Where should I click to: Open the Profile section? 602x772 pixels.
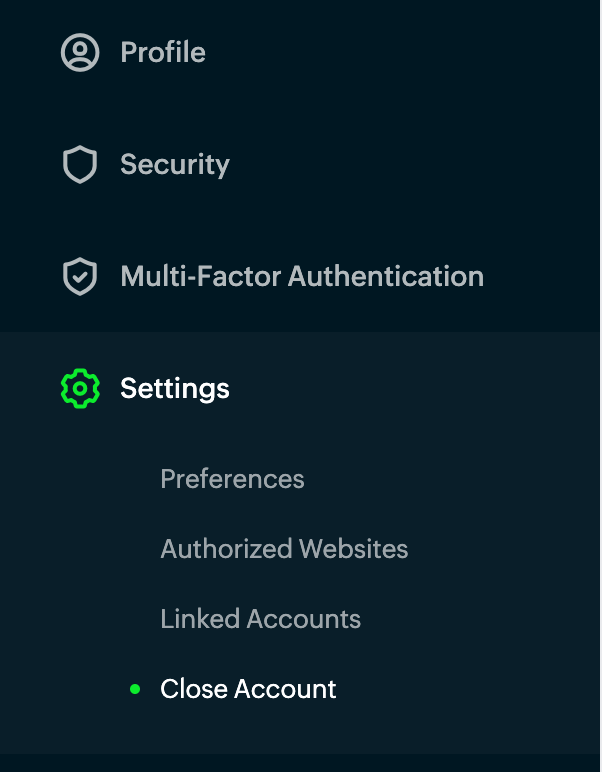[162, 53]
